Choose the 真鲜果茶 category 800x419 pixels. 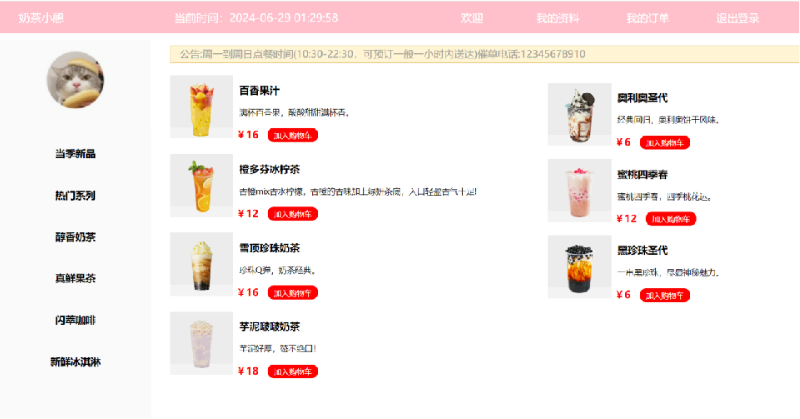75,279
